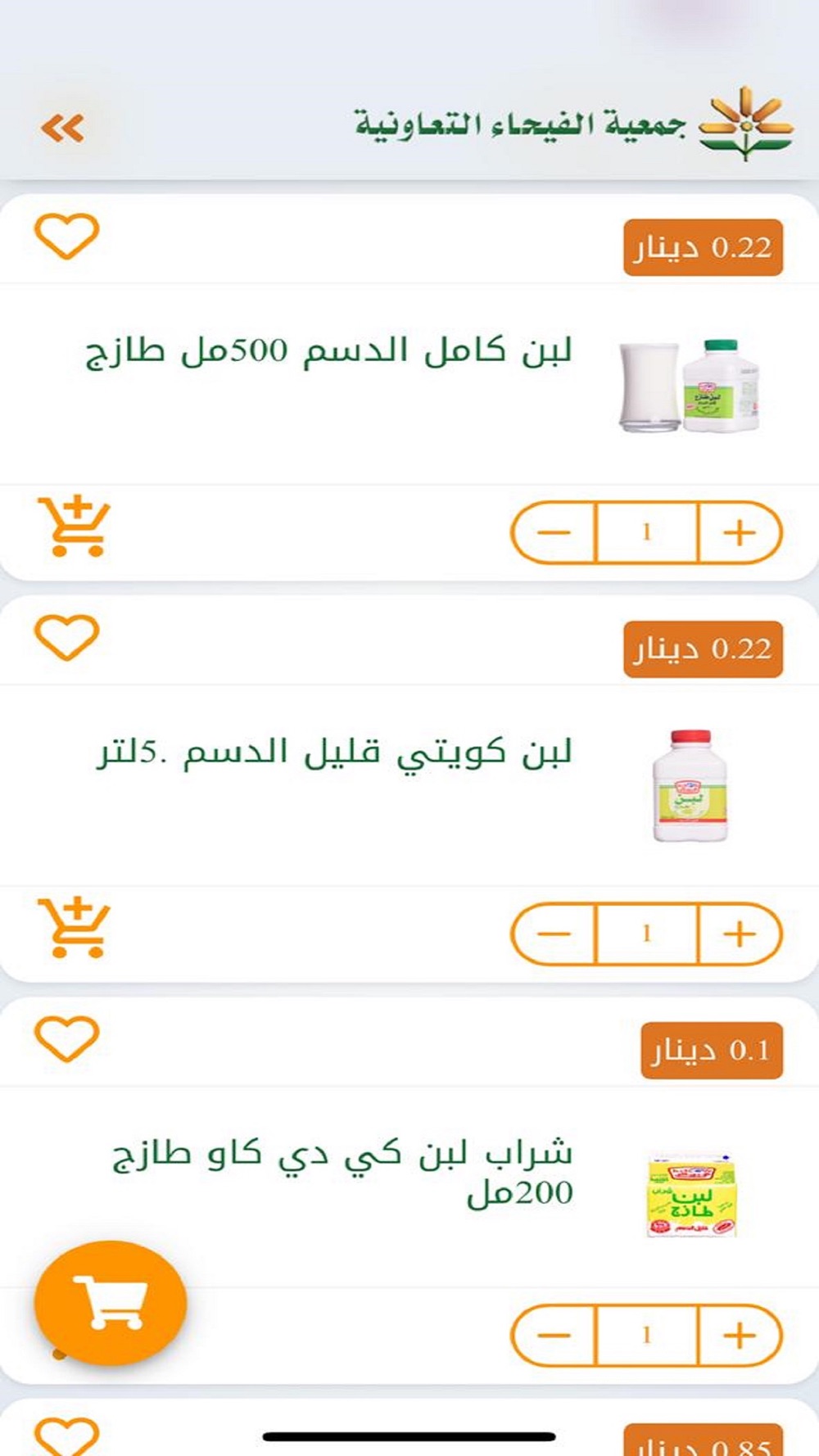Image resolution: width=819 pixels, height=1456 pixels.
Task: Increase quantity of شراب لبن كي دي كاو
Action: 740,1336
